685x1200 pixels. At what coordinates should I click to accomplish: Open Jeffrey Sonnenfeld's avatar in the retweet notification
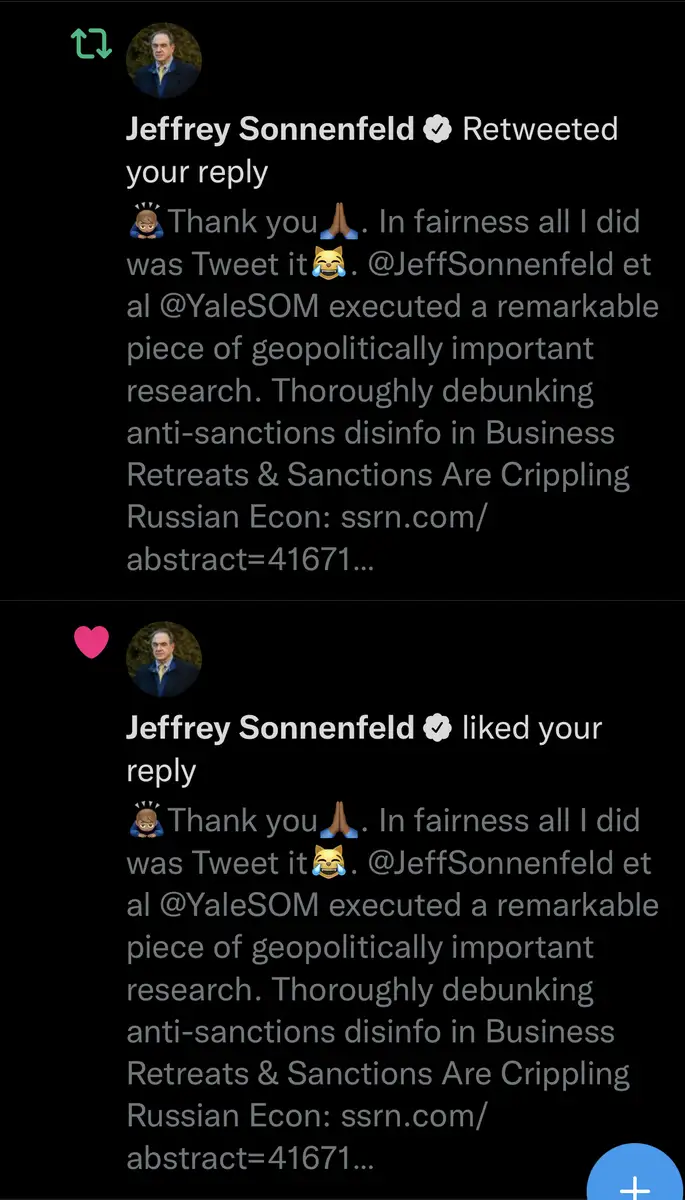(164, 61)
